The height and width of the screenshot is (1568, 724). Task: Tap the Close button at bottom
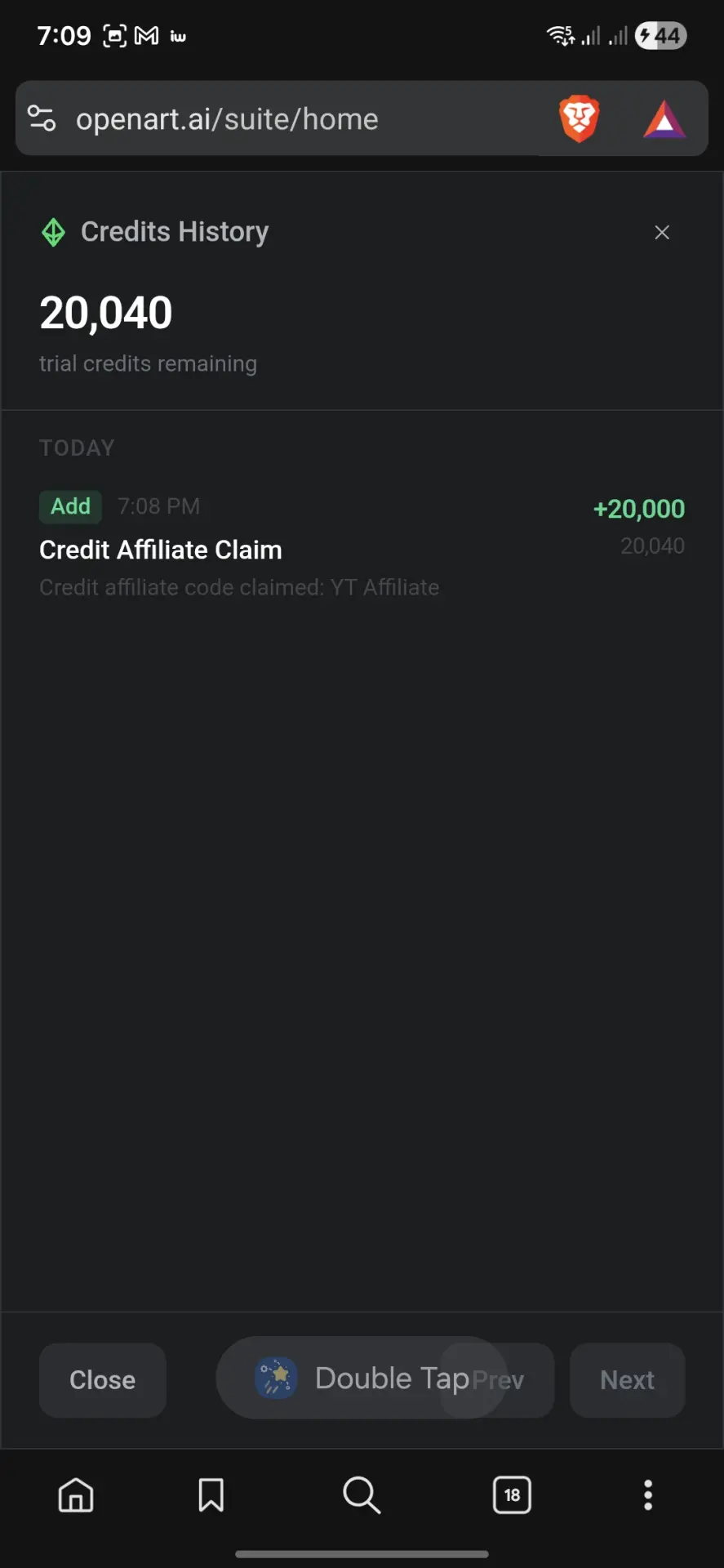tap(103, 1379)
